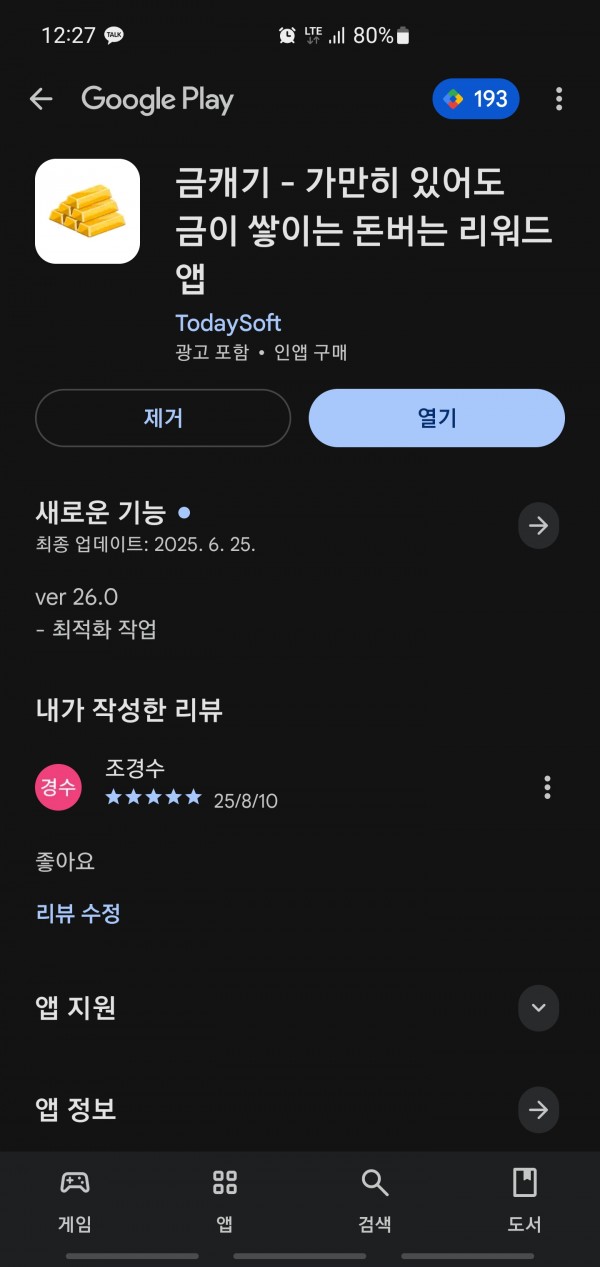Open the top-right overflow menu

point(559,99)
